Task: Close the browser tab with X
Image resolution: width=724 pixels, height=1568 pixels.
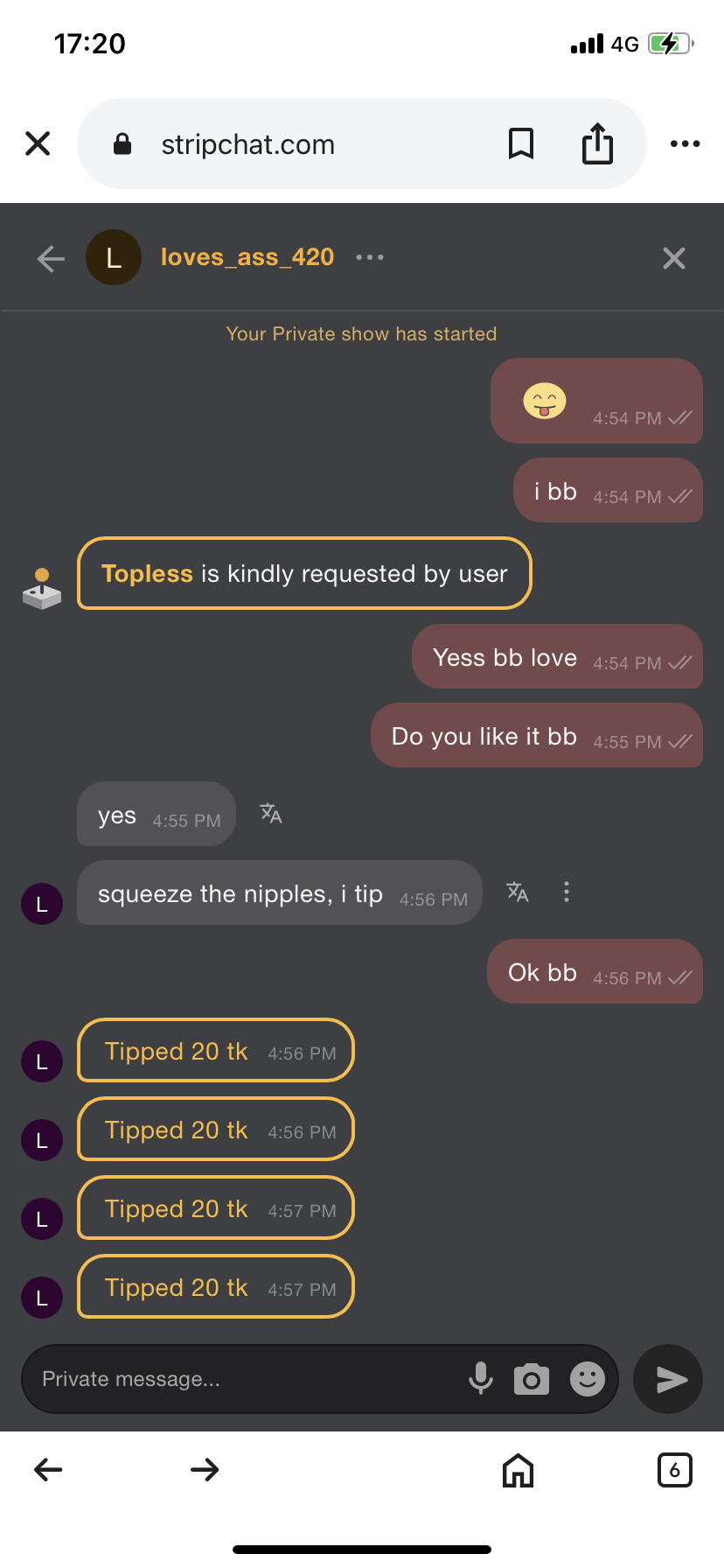Action: [38, 143]
